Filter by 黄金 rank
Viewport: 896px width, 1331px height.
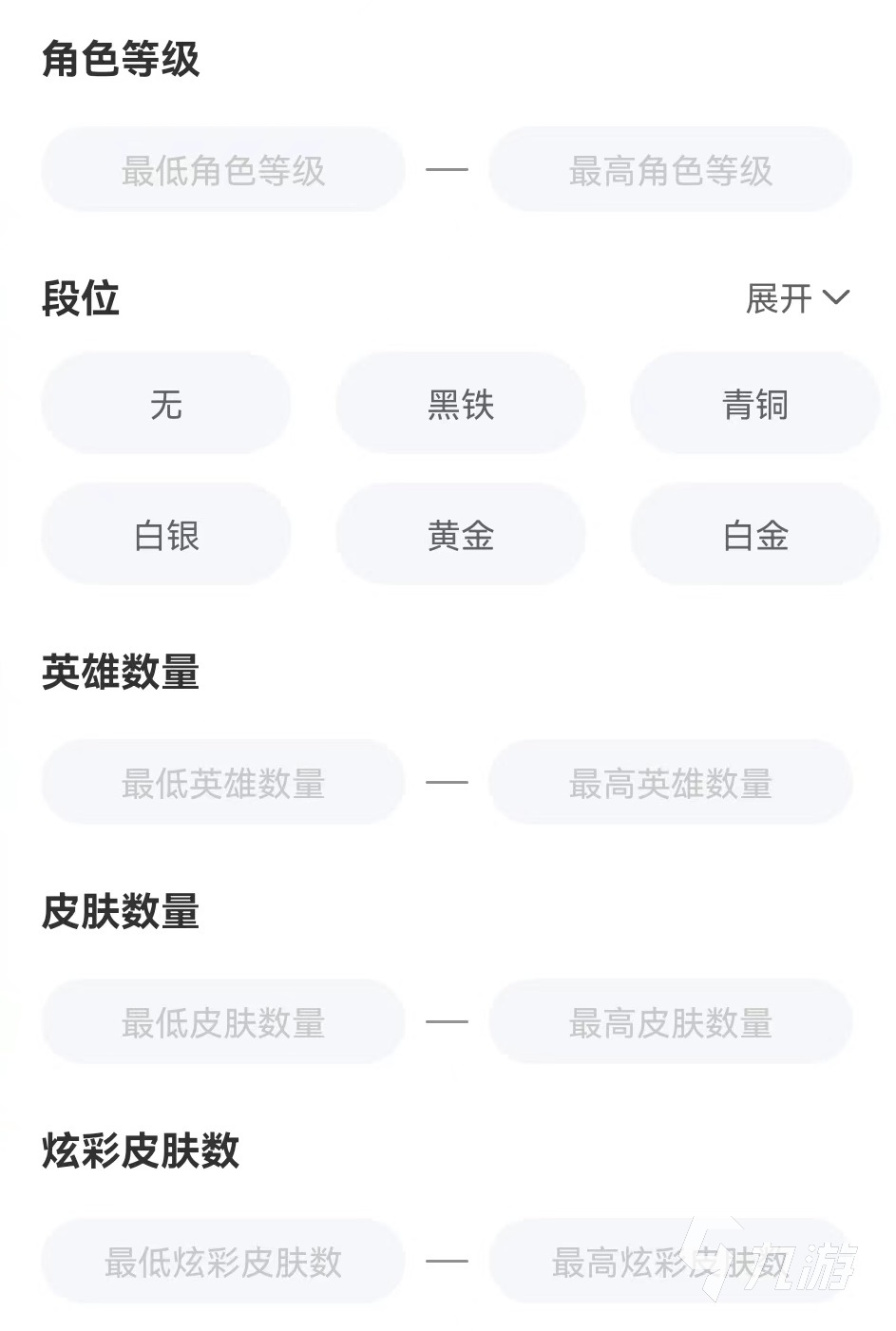(x=461, y=536)
